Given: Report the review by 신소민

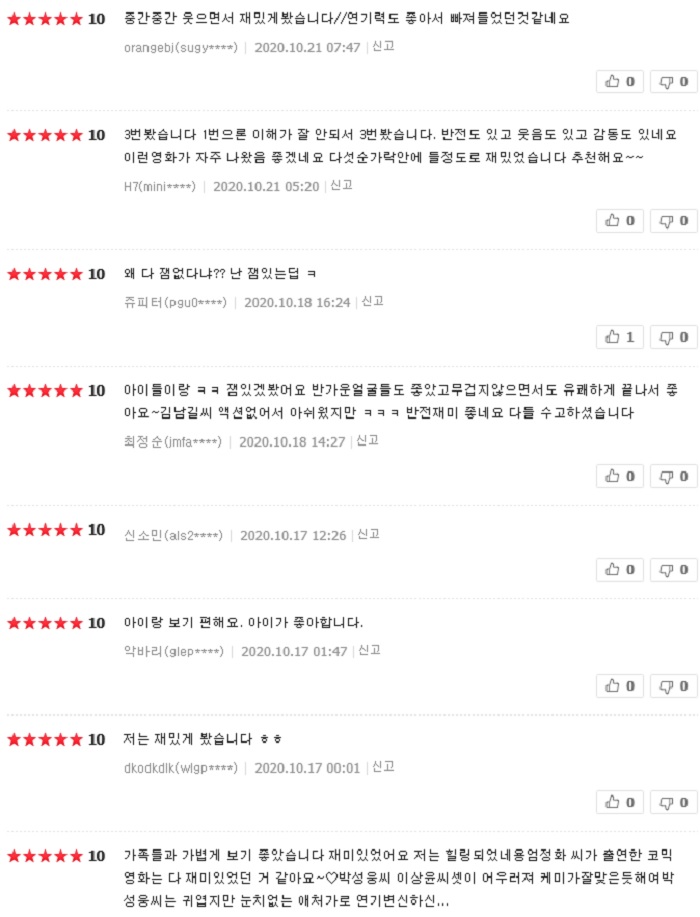Looking at the screenshot, I should coord(368,534).
